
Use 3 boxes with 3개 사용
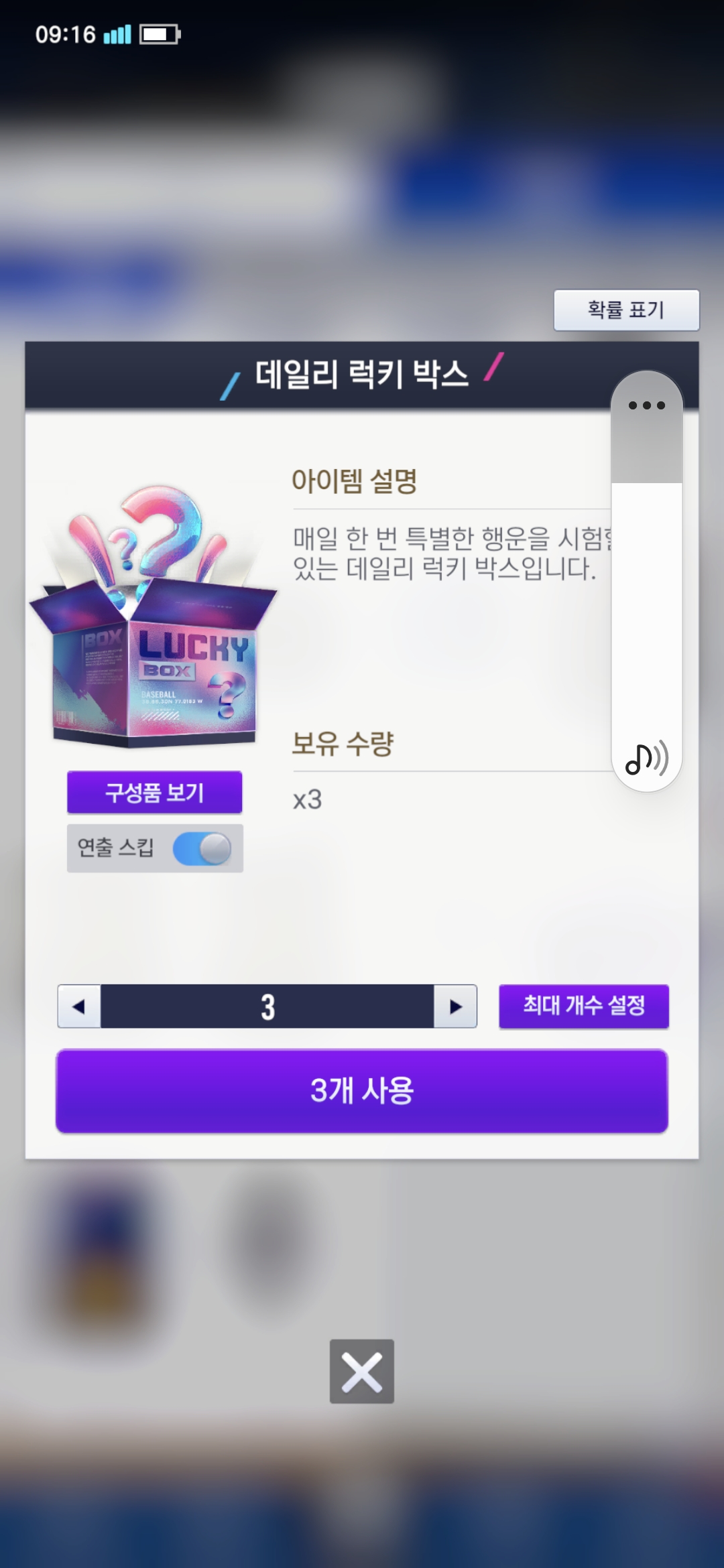coord(362,1091)
